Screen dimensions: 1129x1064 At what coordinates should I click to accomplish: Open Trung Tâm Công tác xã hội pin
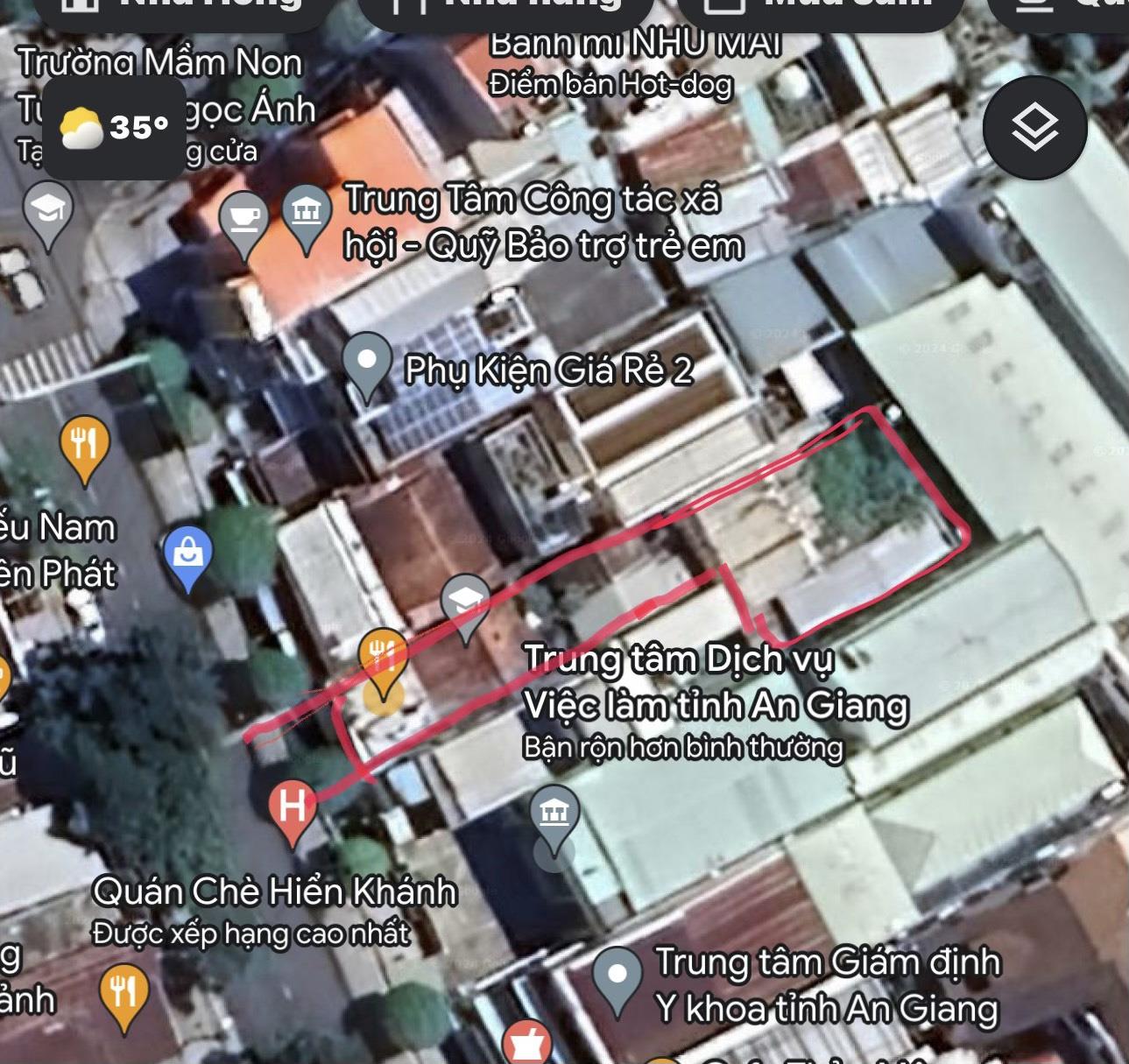coord(306,213)
